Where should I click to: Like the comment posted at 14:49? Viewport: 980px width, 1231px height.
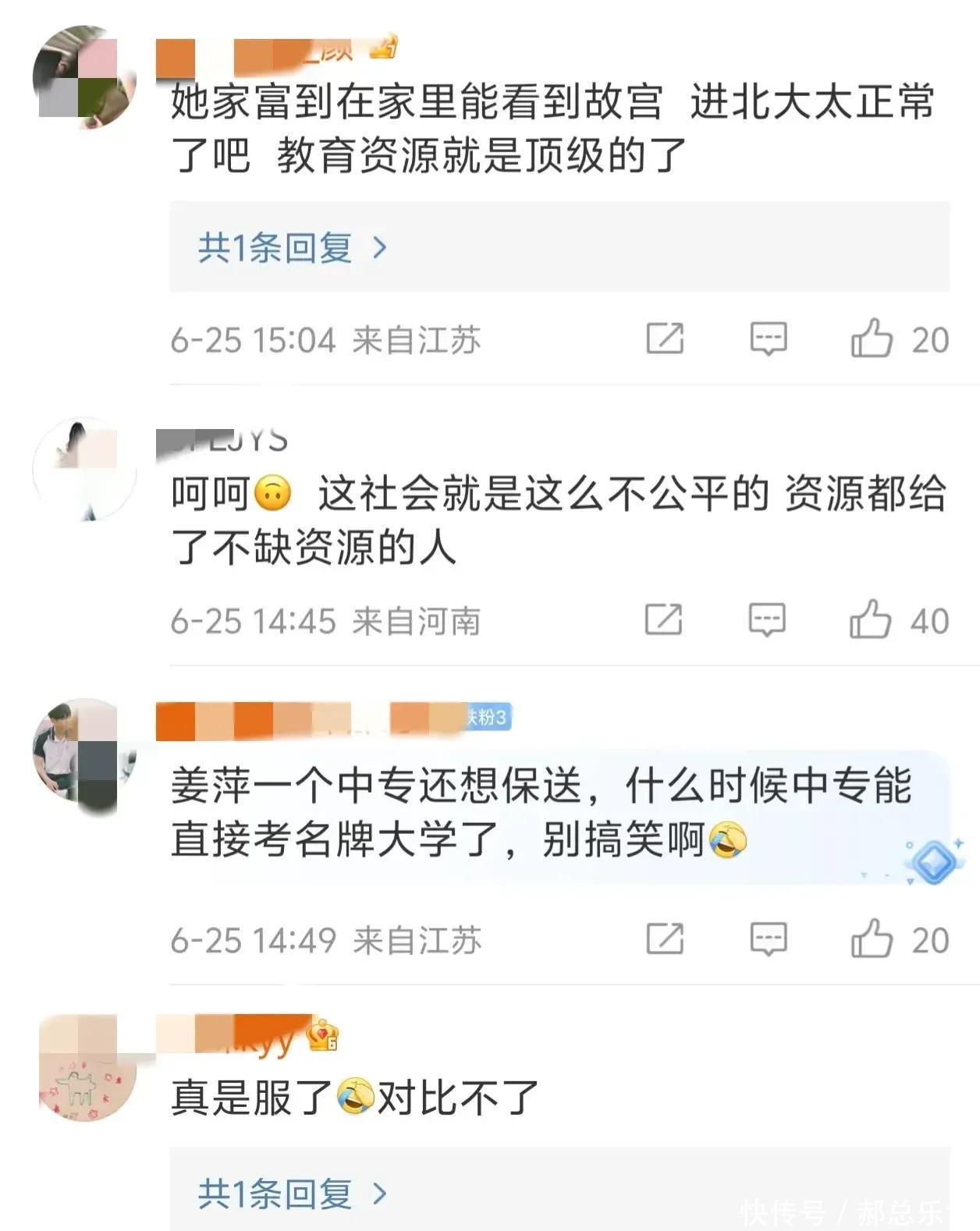coord(872,939)
